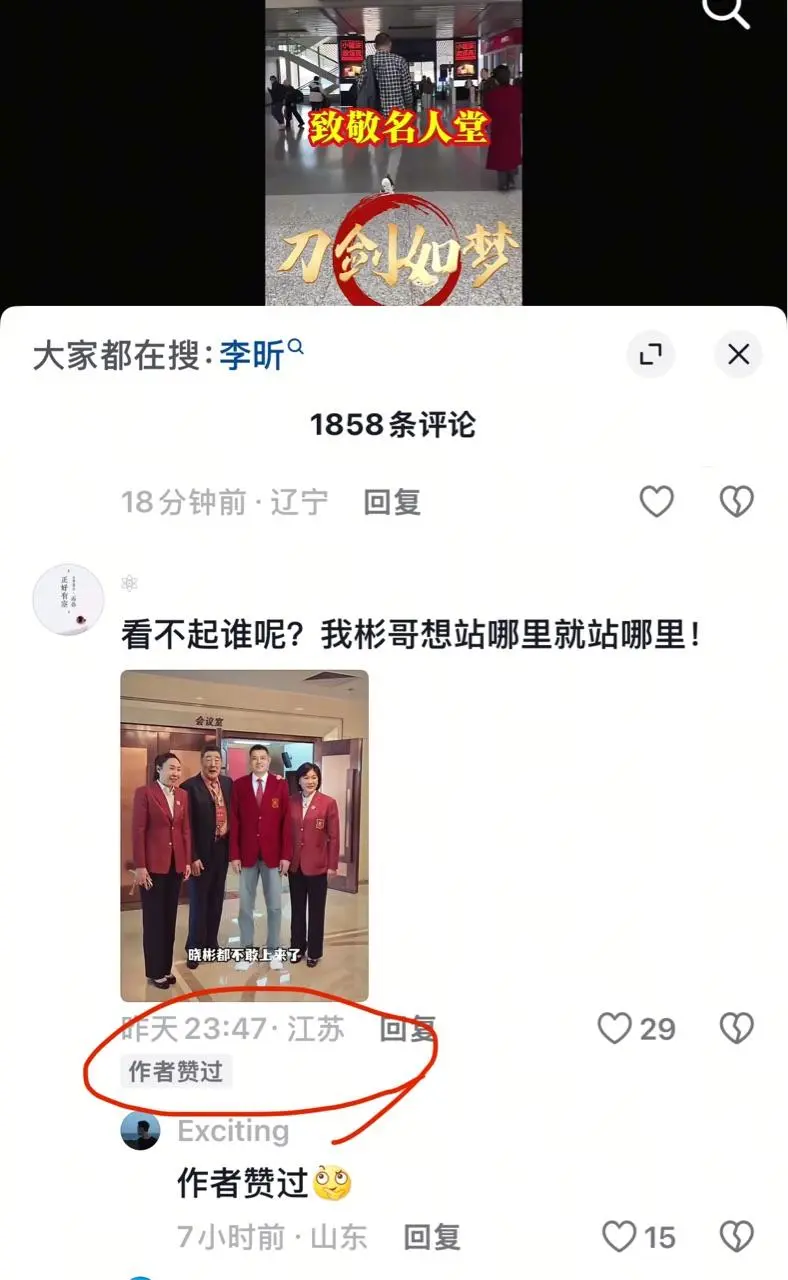Reply to Exciting's comment
788x1280 pixels.
tap(431, 1238)
